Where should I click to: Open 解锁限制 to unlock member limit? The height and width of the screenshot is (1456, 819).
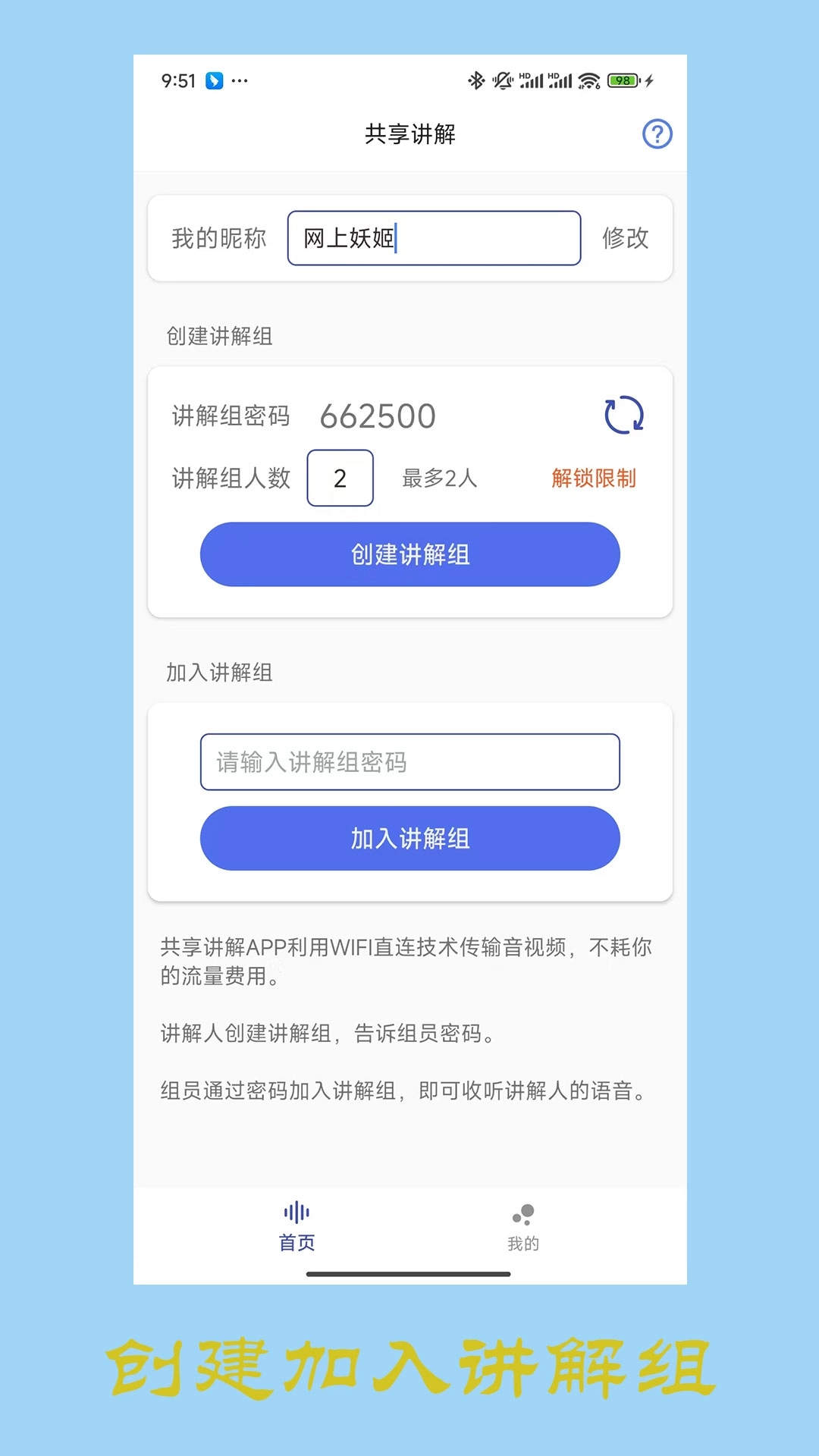click(594, 478)
